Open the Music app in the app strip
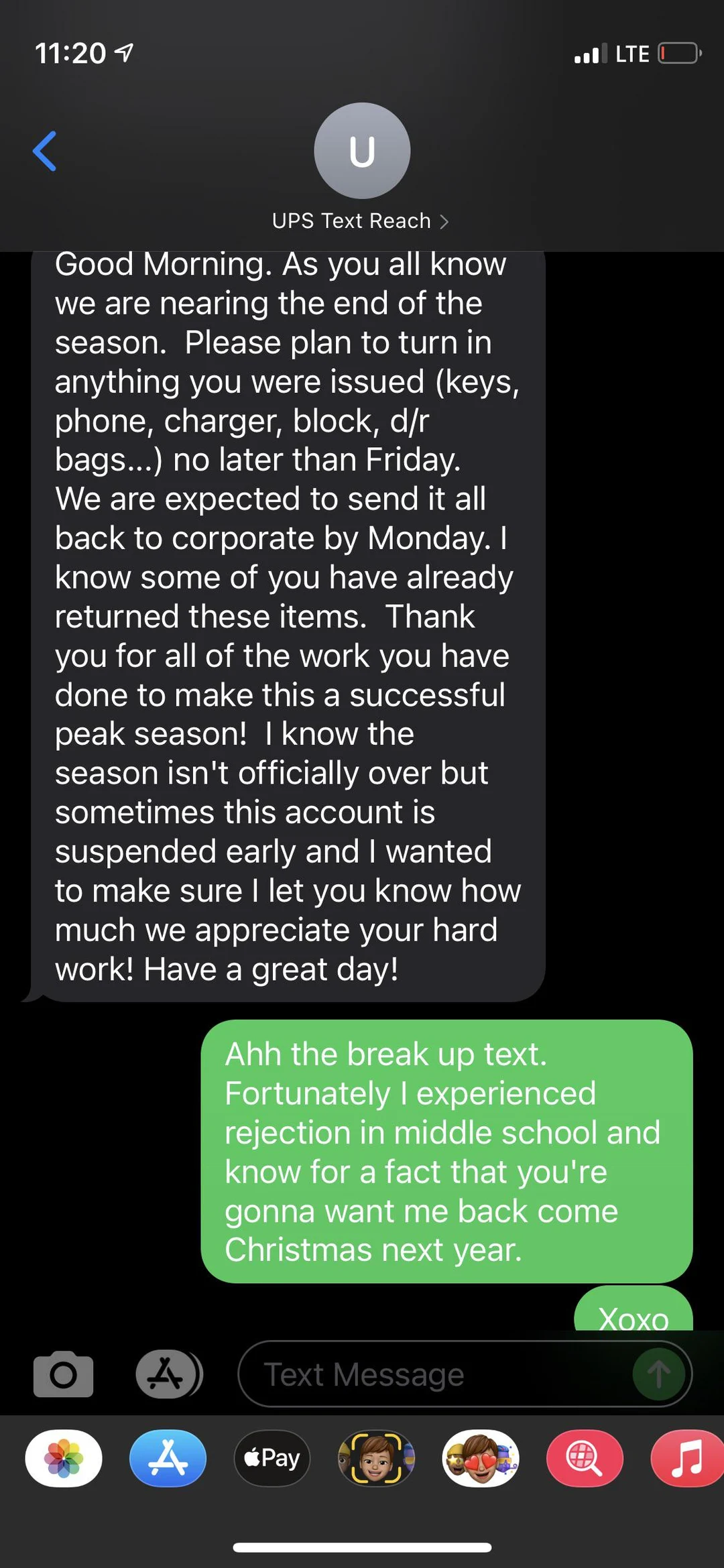Screen dimensions: 724x1568 (x=687, y=1458)
